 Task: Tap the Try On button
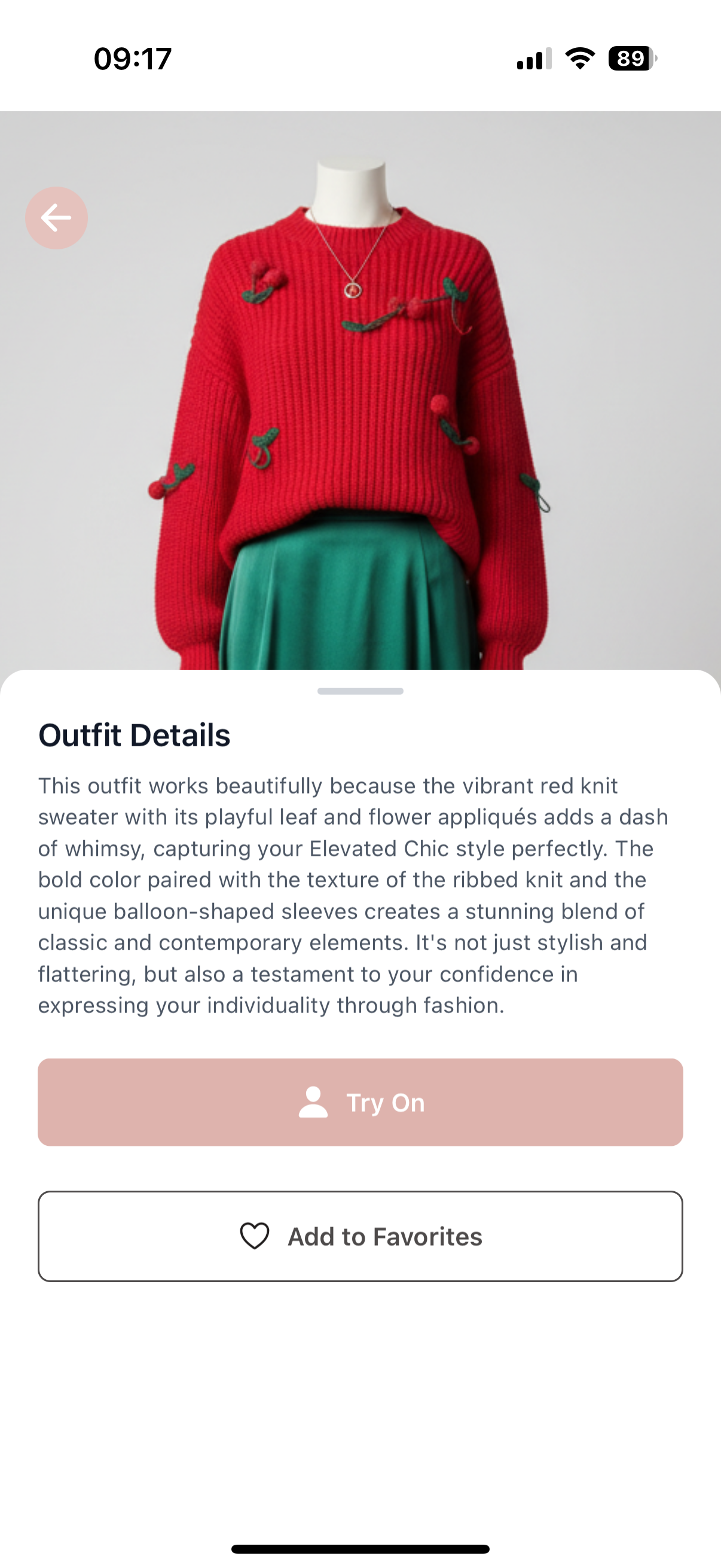[x=360, y=1102]
